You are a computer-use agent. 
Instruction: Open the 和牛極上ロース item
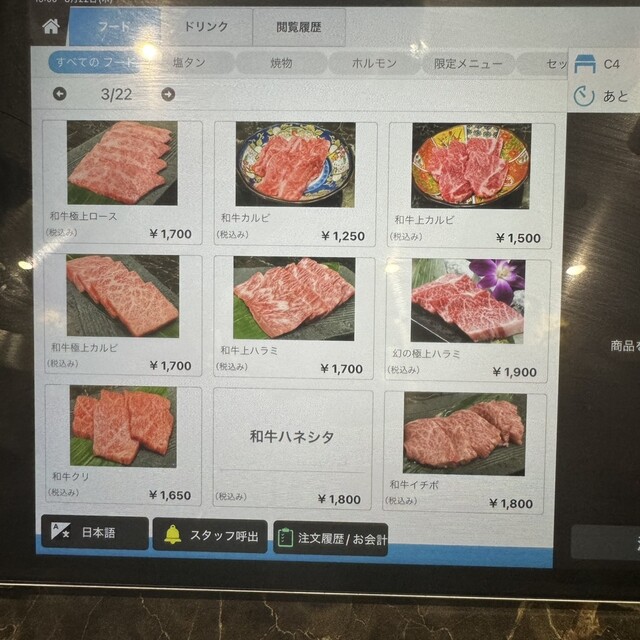[x=123, y=182]
